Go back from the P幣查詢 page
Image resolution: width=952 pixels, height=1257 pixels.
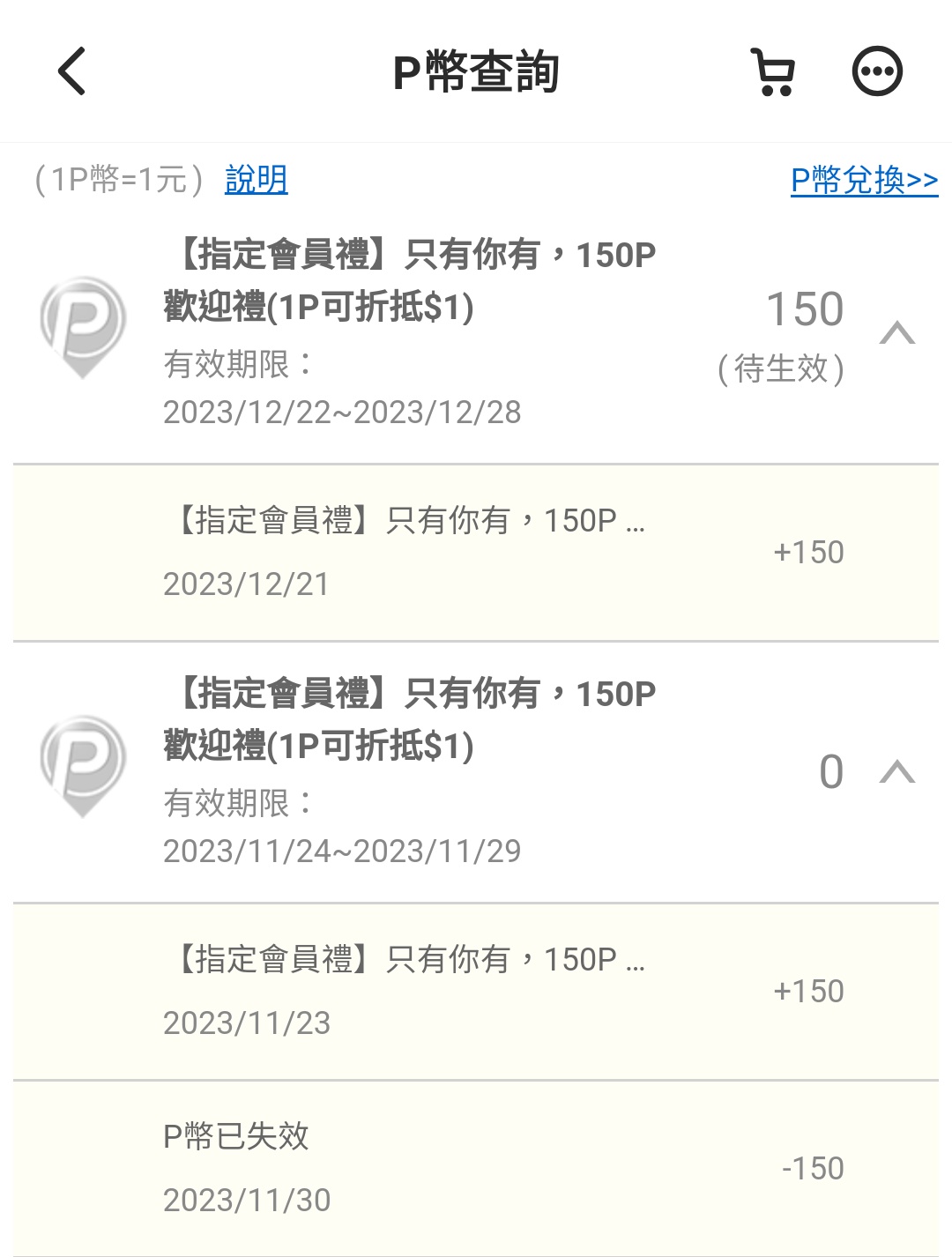coord(72,71)
